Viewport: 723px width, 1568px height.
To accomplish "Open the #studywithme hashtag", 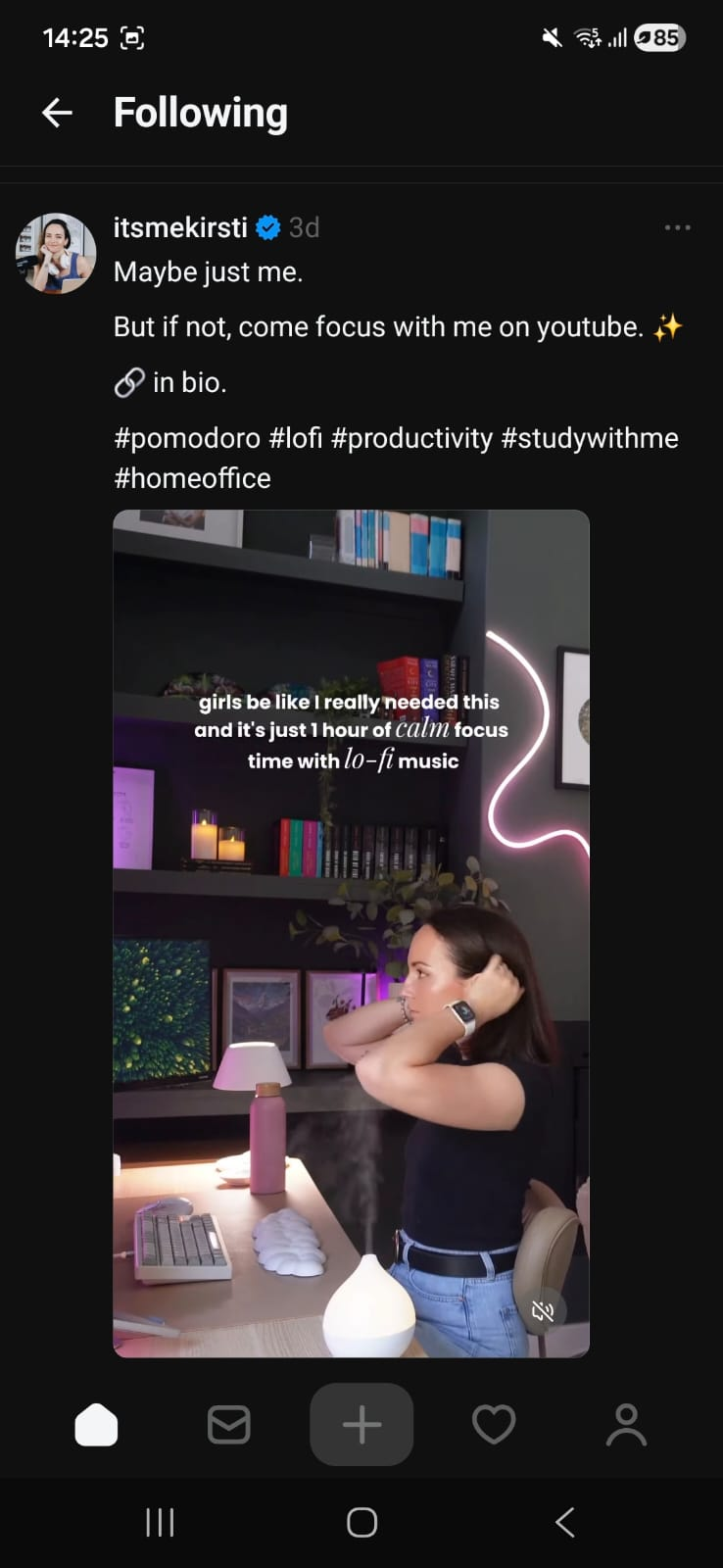I will (590, 438).
